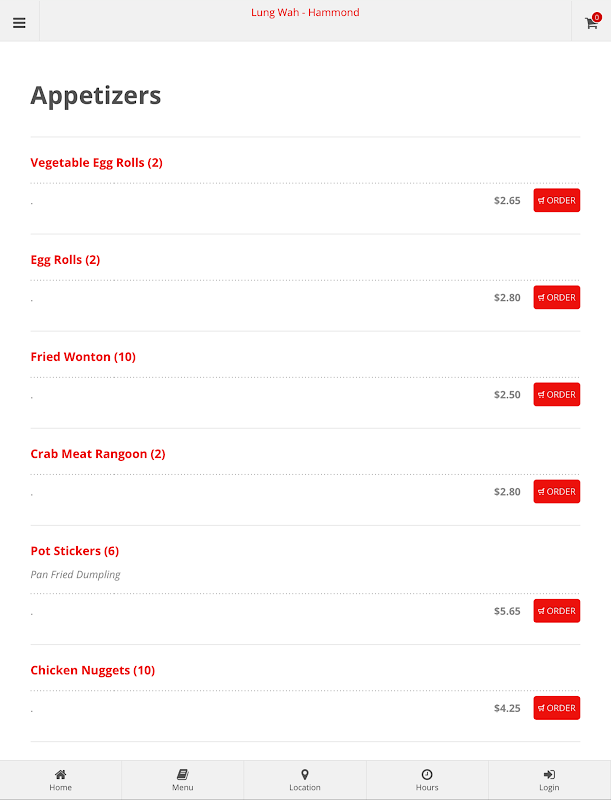Go to the Home tab
Screen dimensions: 611x800
coord(61,780)
